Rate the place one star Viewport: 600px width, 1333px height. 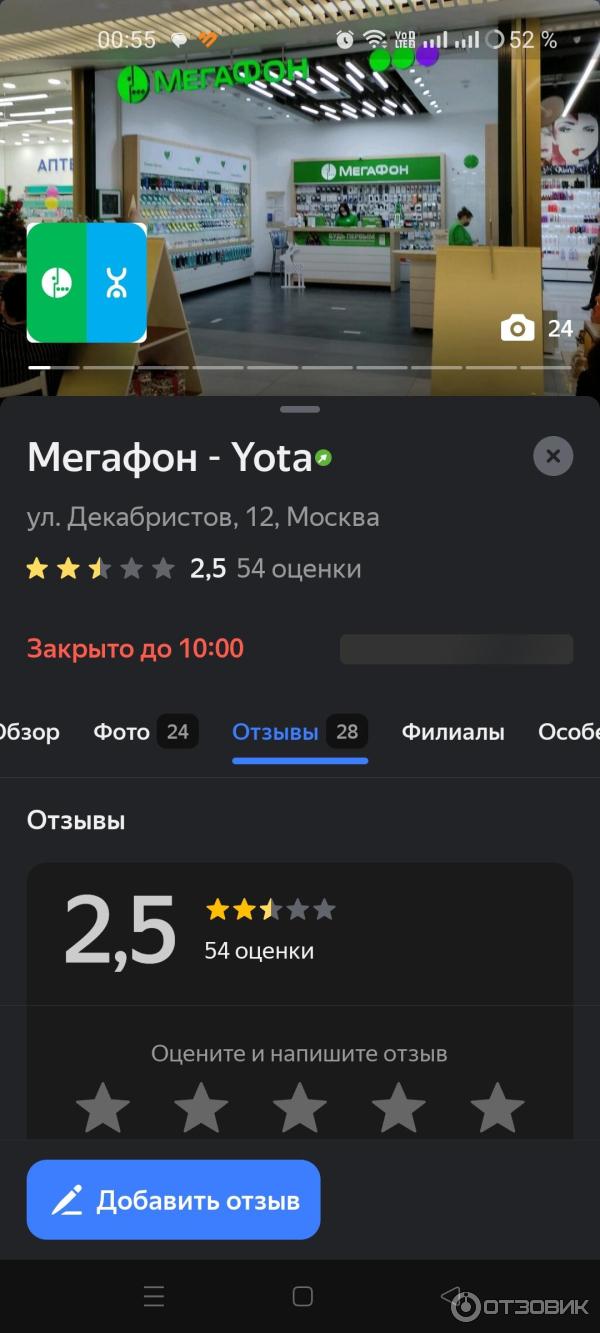(x=103, y=1108)
